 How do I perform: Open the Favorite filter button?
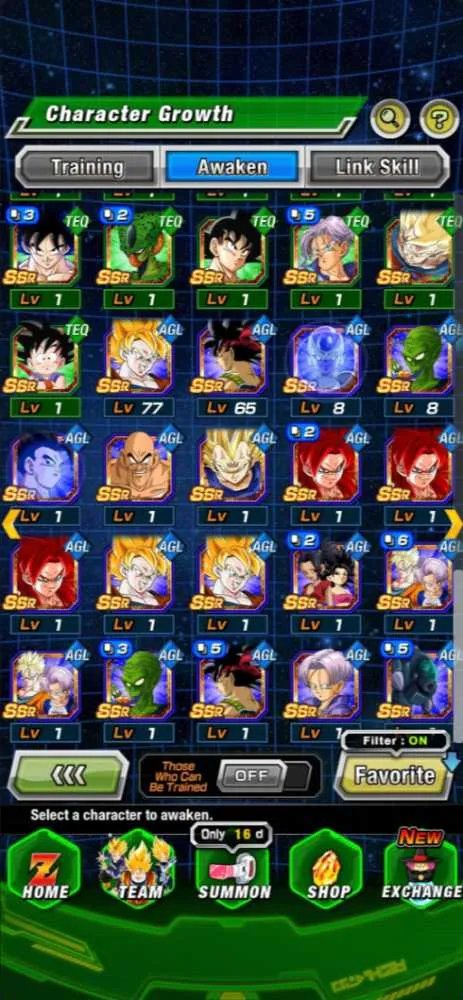click(x=395, y=775)
